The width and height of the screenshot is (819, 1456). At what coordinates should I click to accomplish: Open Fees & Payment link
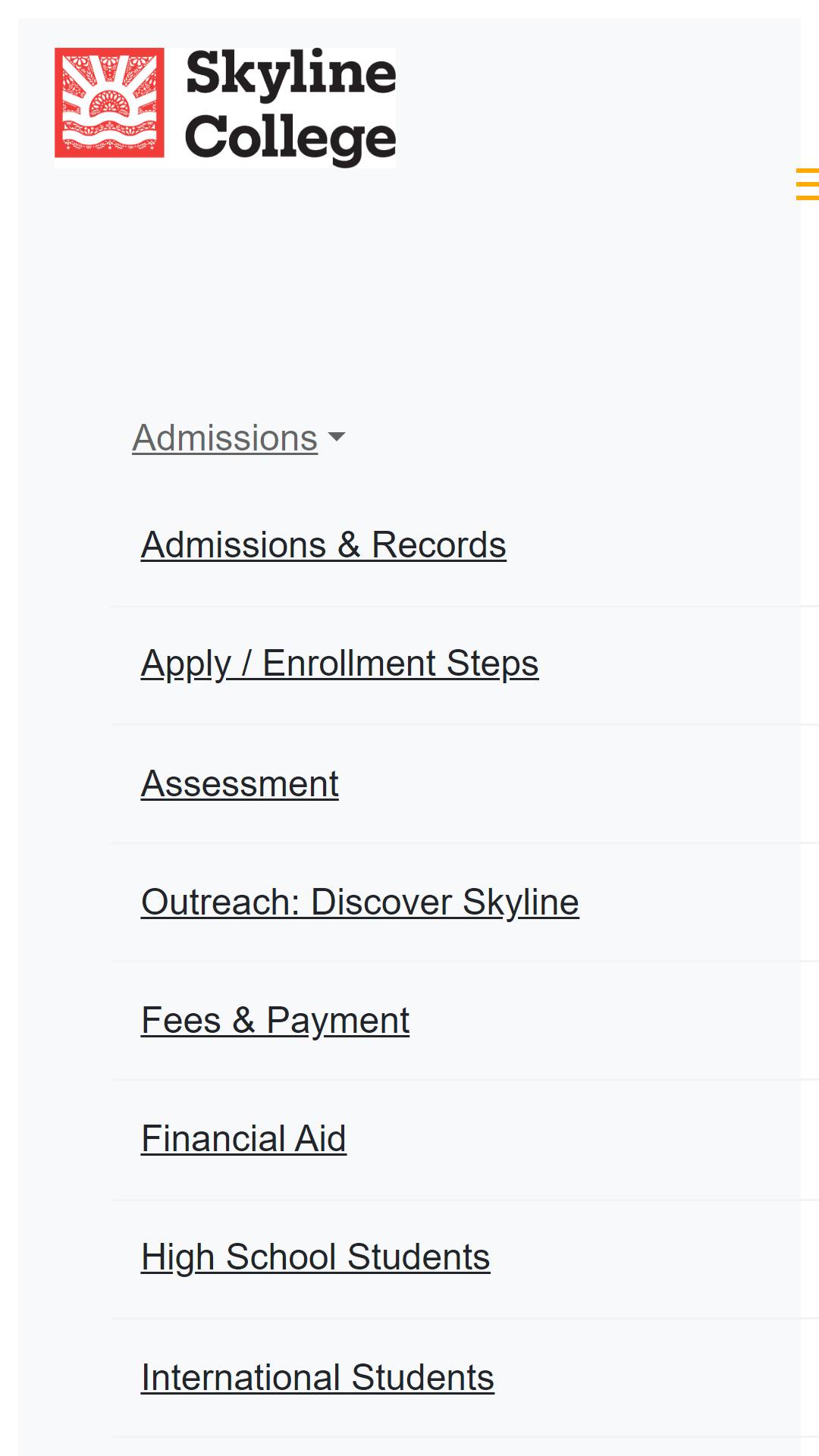coord(275,1020)
